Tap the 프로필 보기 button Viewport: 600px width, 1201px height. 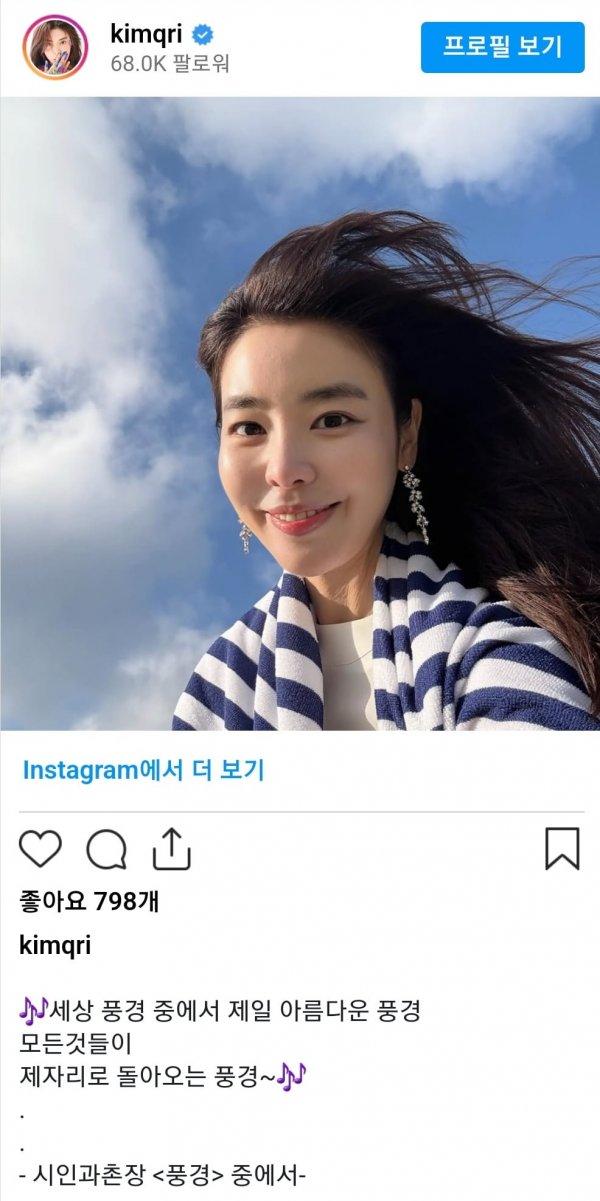pyautogui.click(x=502, y=47)
